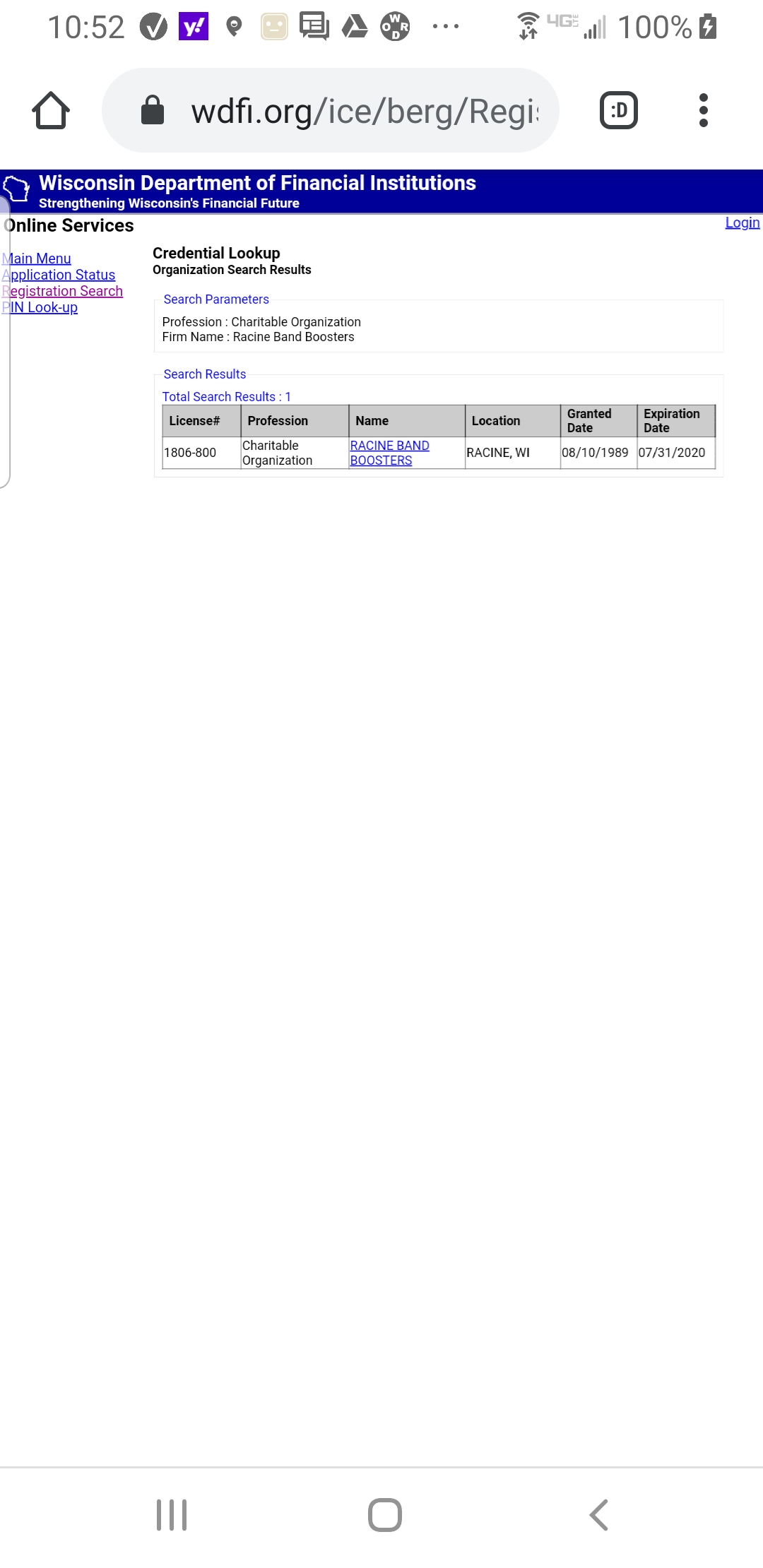763x1568 pixels.
Task: Open the Login link
Action: click(x=743, y=222)
